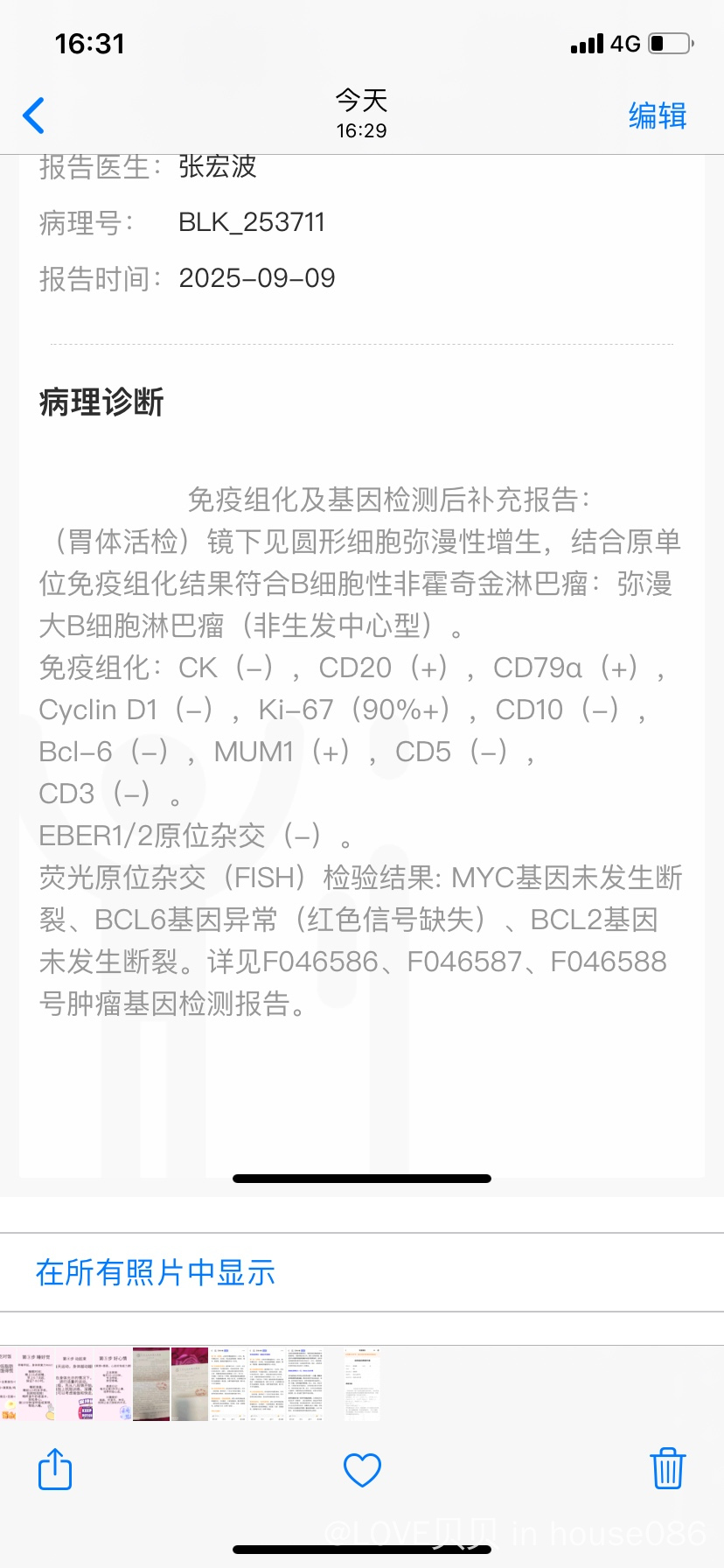The width and height of the screenshot is (724, 1568).
Task: Tap 在所有照片中显示 link
Action: (156, 1272)
